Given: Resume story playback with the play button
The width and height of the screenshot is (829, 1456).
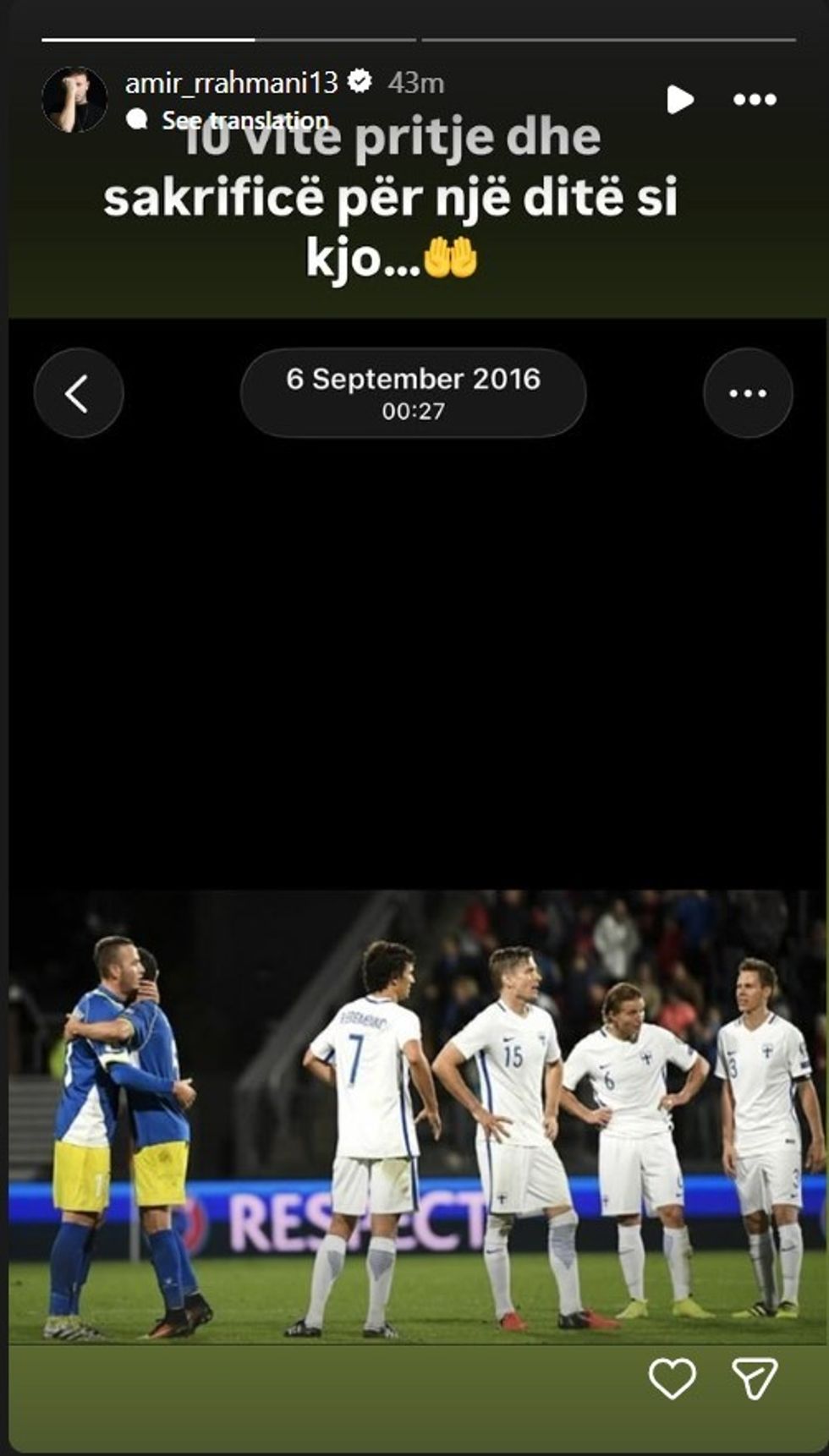Looking at the screenshot, I should pos(679,100).
